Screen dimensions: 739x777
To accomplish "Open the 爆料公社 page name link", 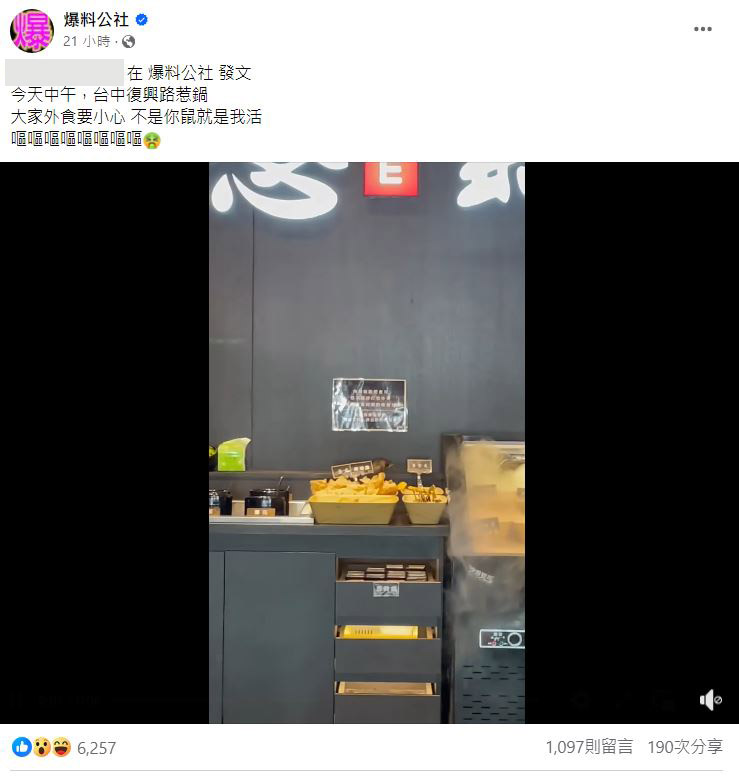I will pos(96,19).
